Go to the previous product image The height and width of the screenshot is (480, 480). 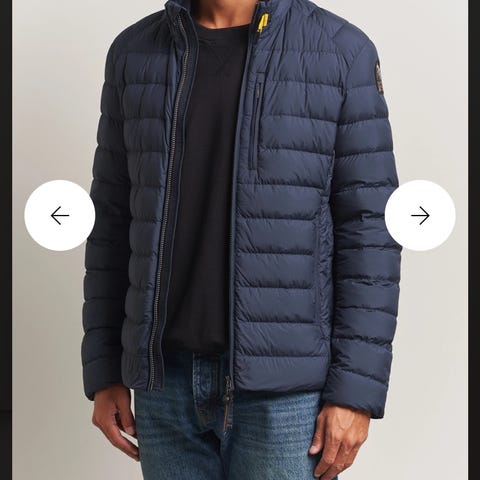point(60,215)
